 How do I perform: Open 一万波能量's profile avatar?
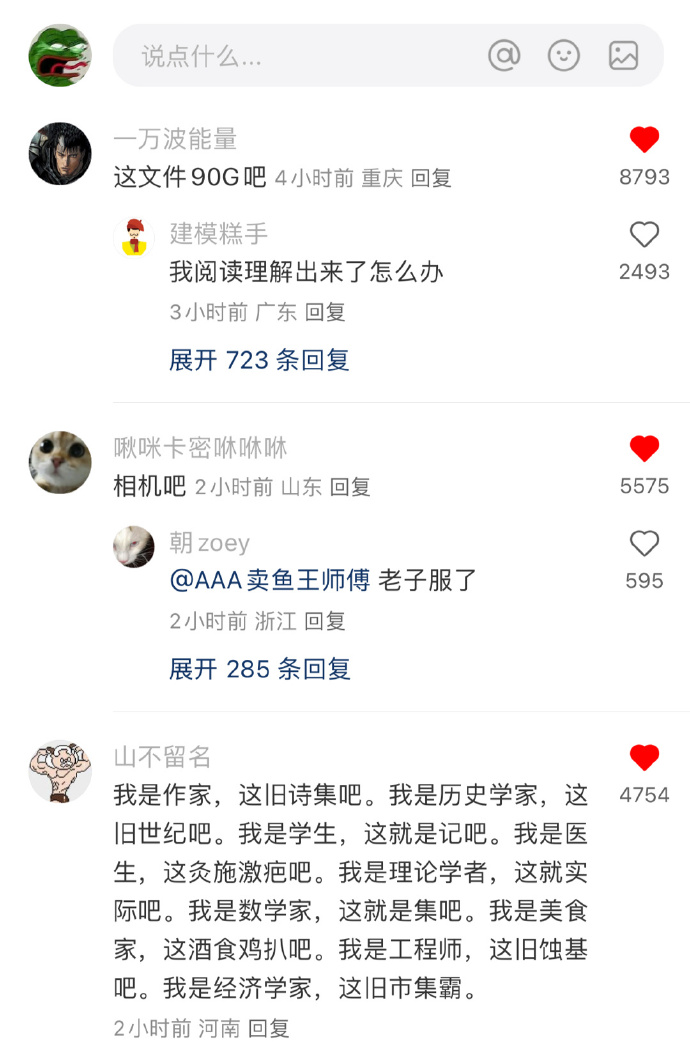(x=60, y=154)
